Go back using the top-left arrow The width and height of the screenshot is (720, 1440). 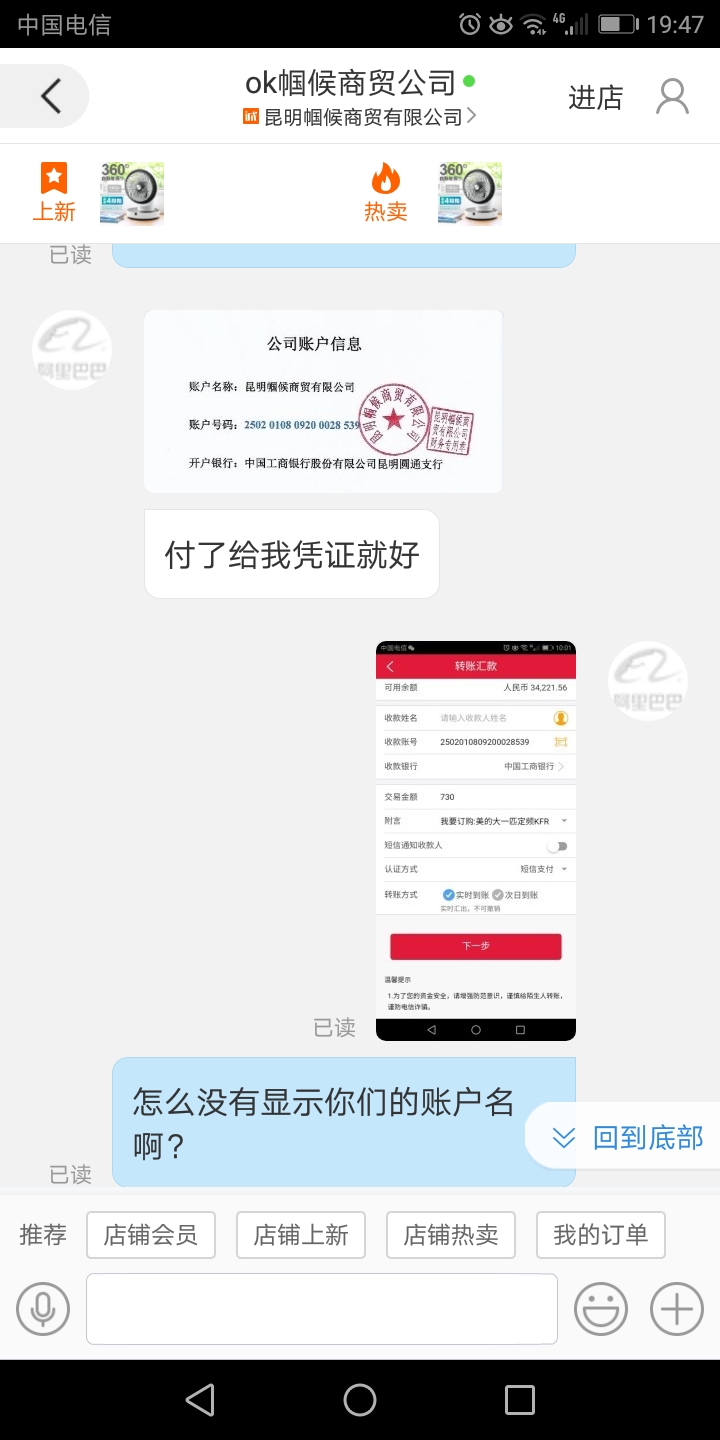tap(50, 97)
